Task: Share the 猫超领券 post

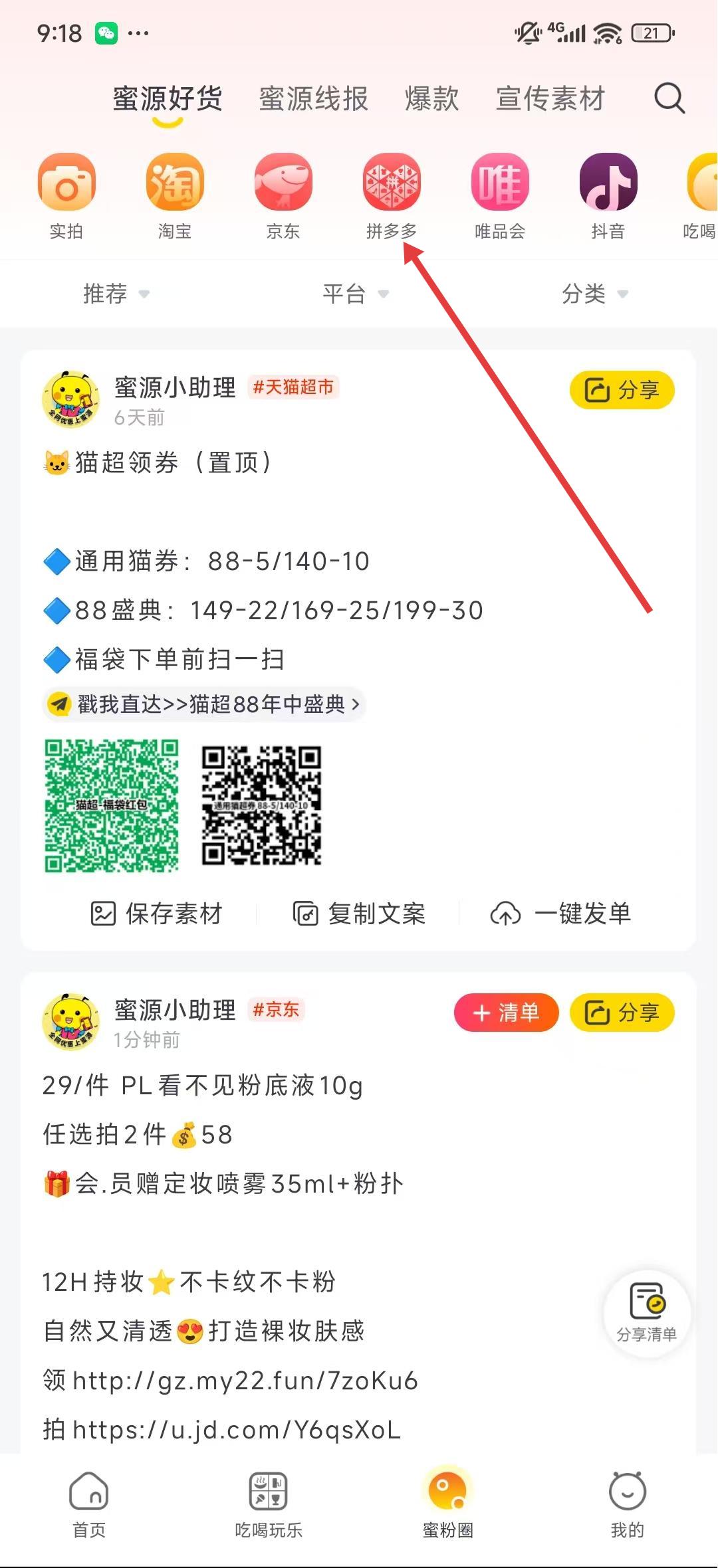Action: 622,390
